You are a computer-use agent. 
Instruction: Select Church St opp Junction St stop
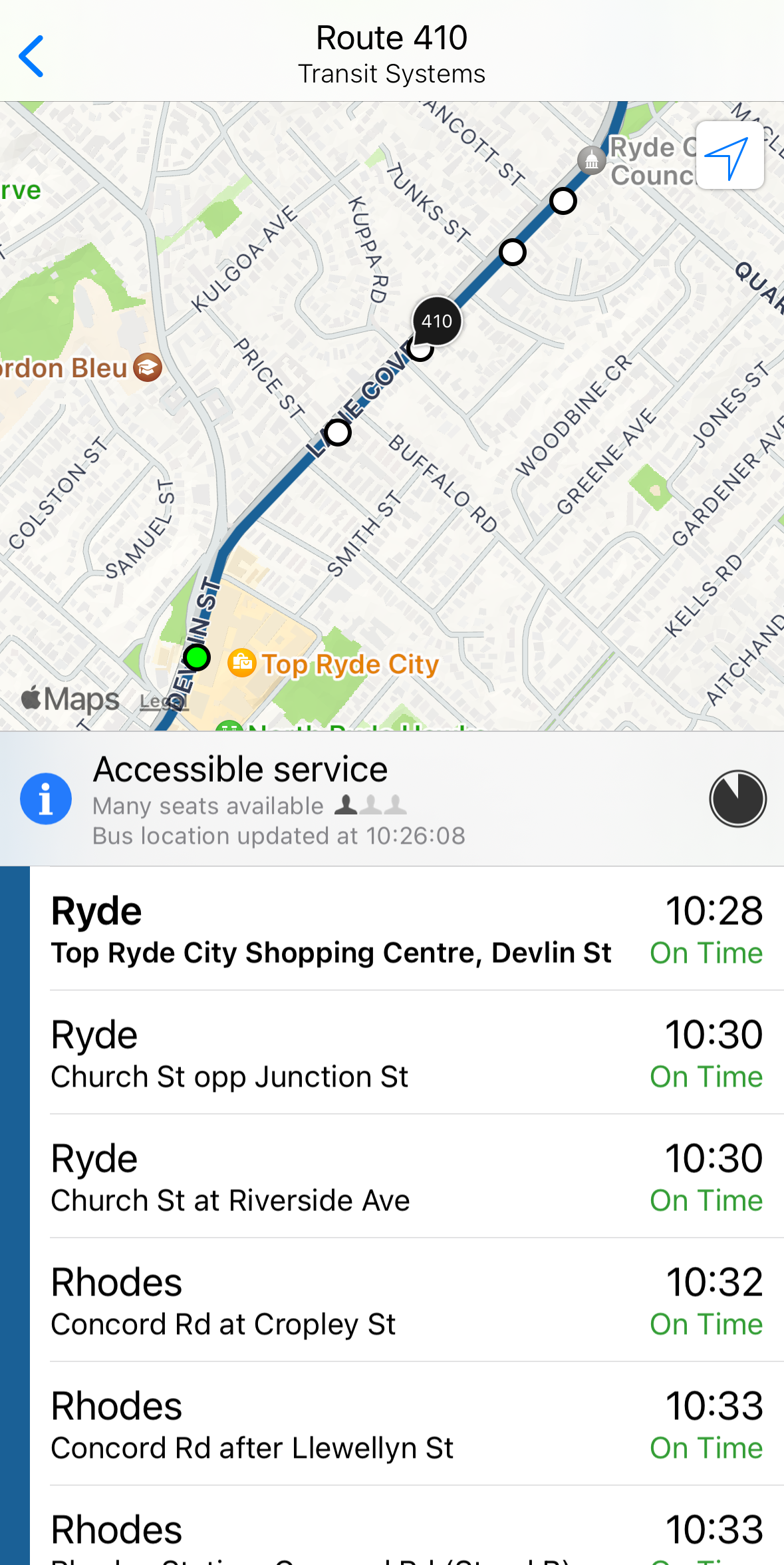(x=406, y=1054)
